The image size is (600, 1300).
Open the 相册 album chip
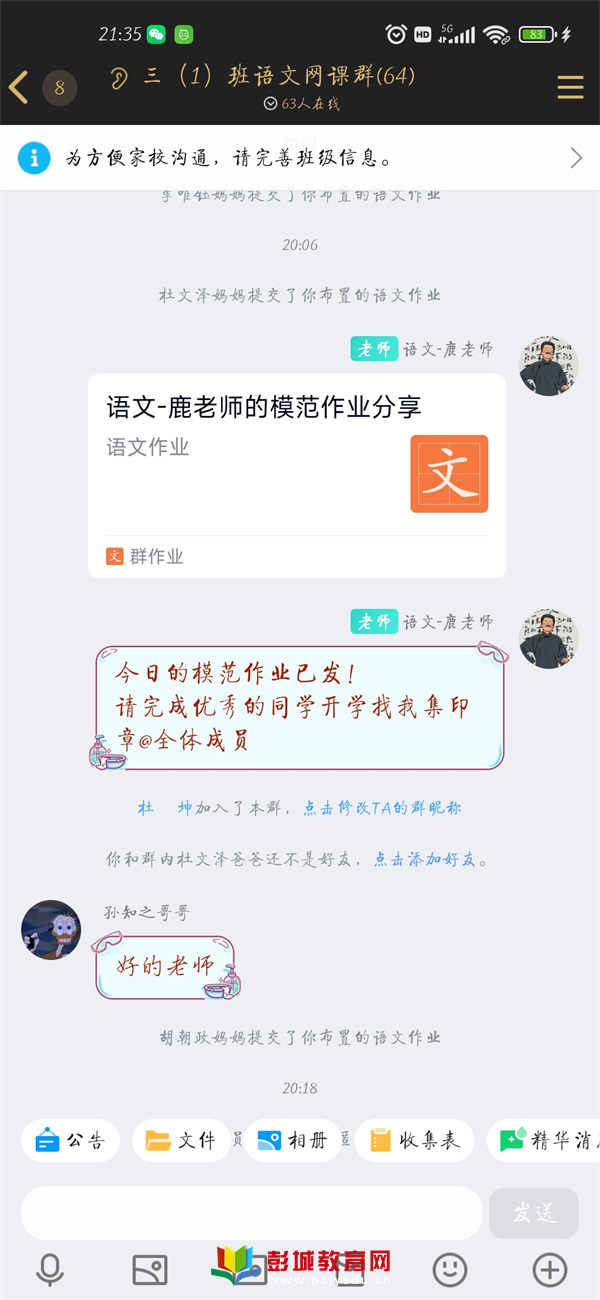293,1140
